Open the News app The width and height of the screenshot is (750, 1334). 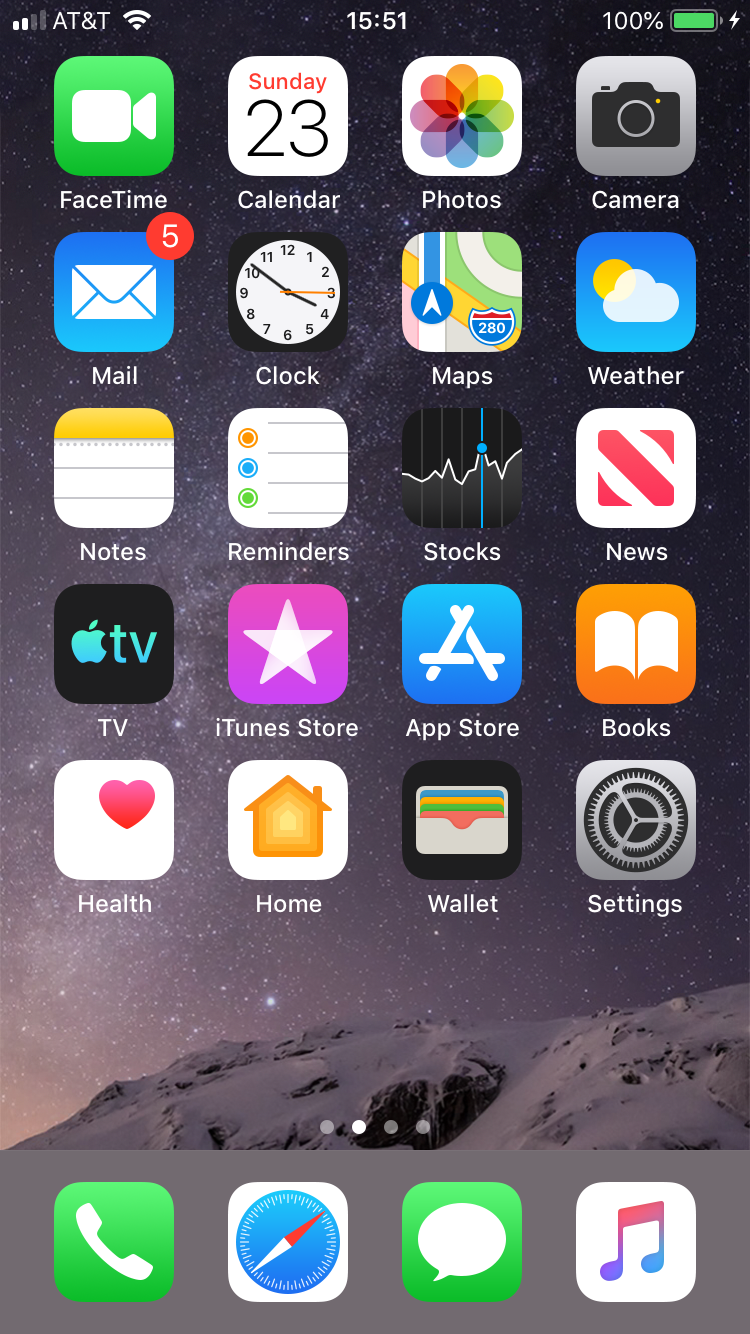pos(636,468)
